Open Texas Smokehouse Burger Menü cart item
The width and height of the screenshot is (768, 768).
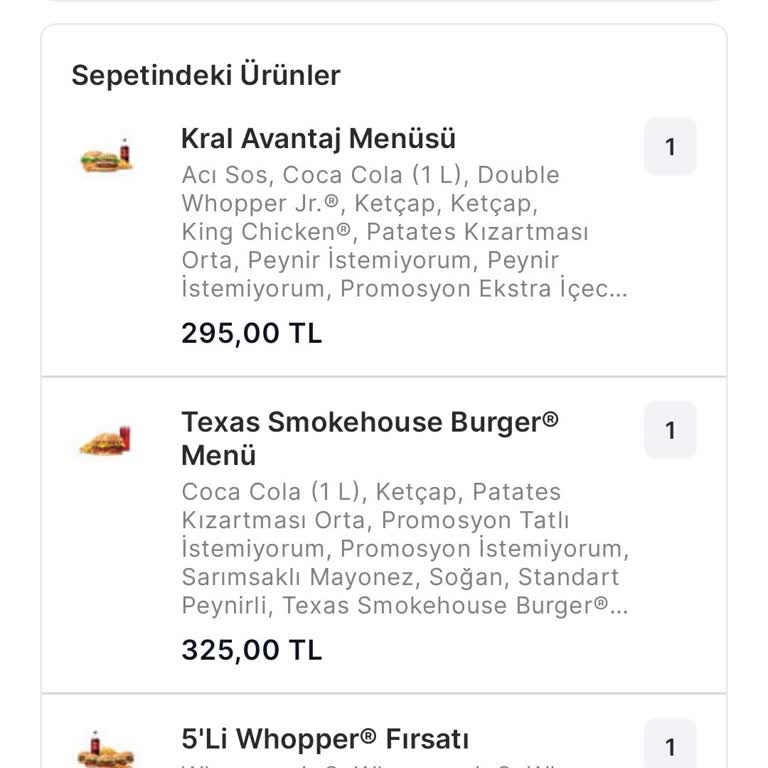tap(369, 438)
